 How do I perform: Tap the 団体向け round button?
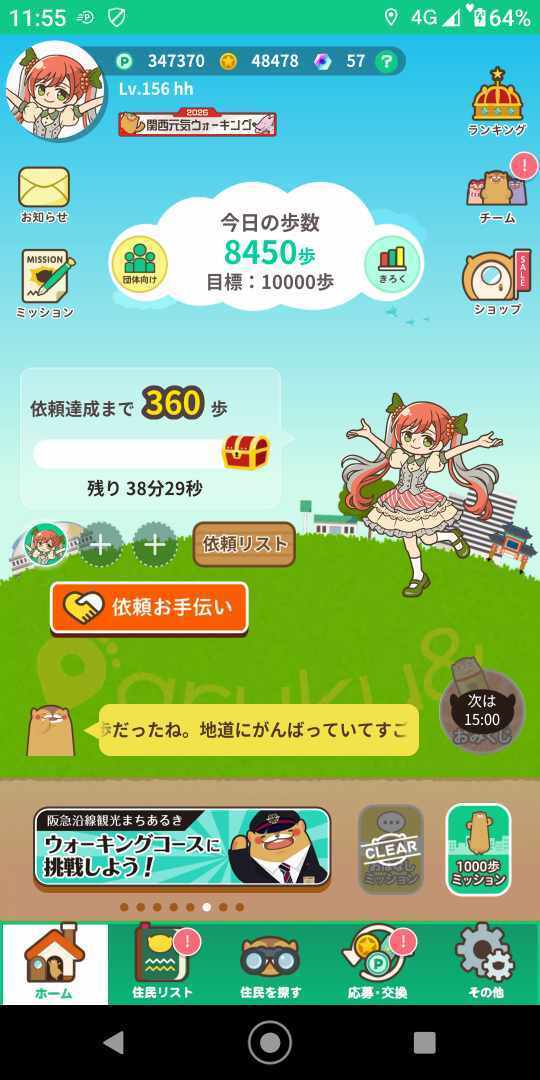(140, 264)
